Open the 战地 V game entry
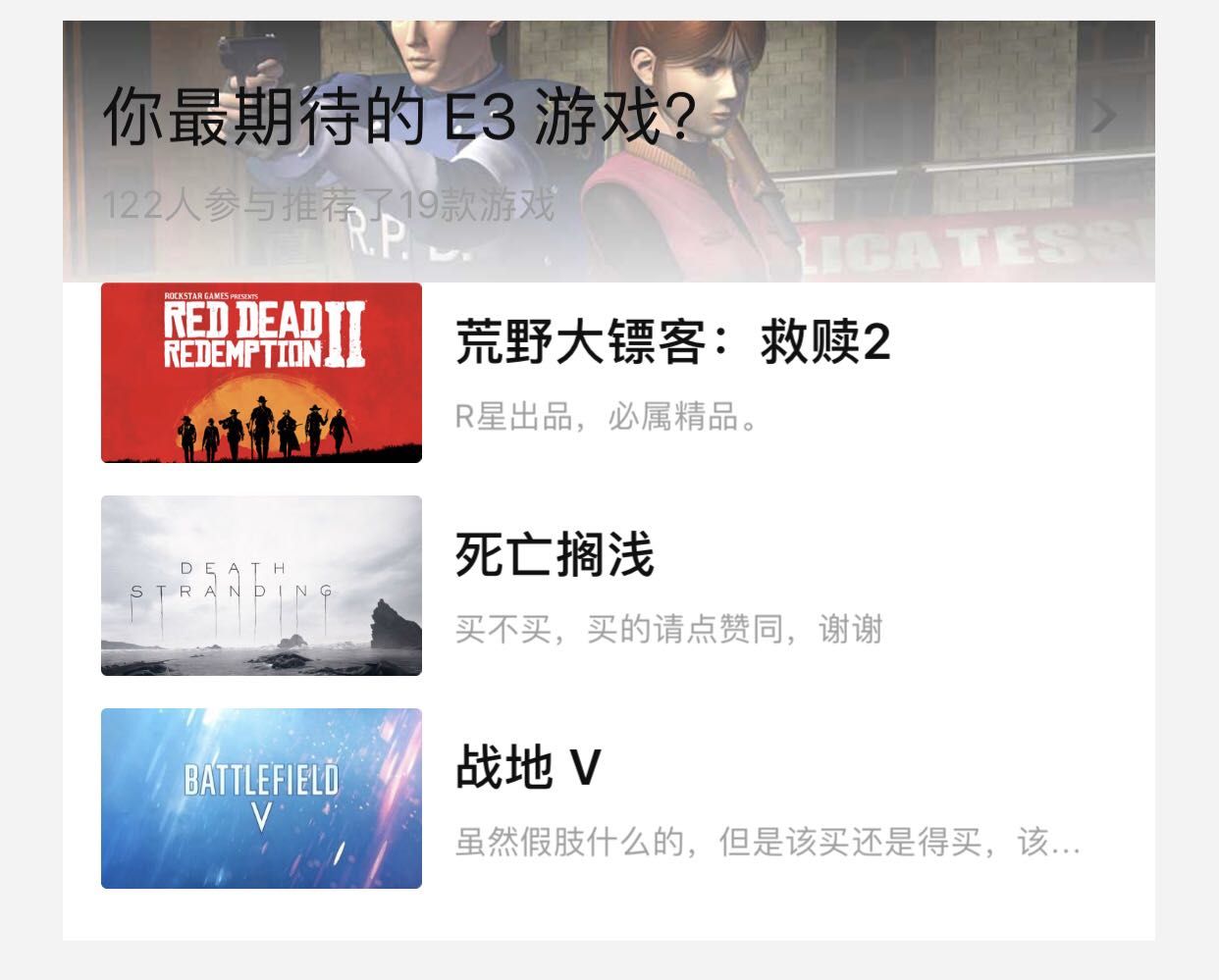 [x=528, y=767]
